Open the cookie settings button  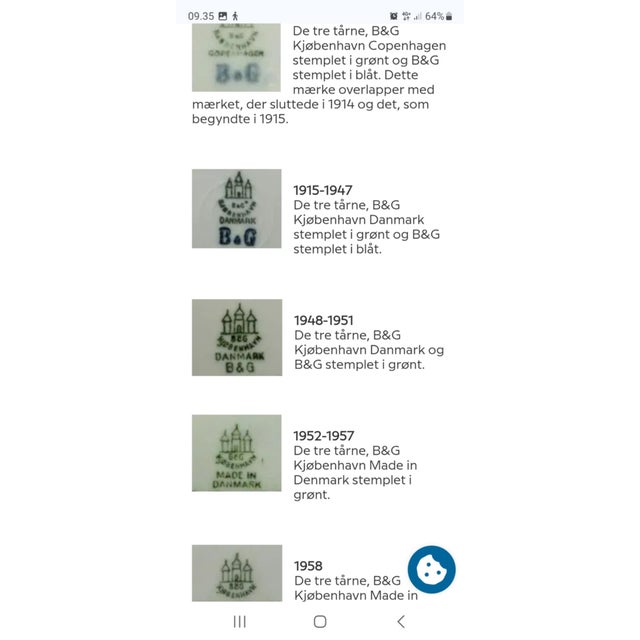click(431, 570)
